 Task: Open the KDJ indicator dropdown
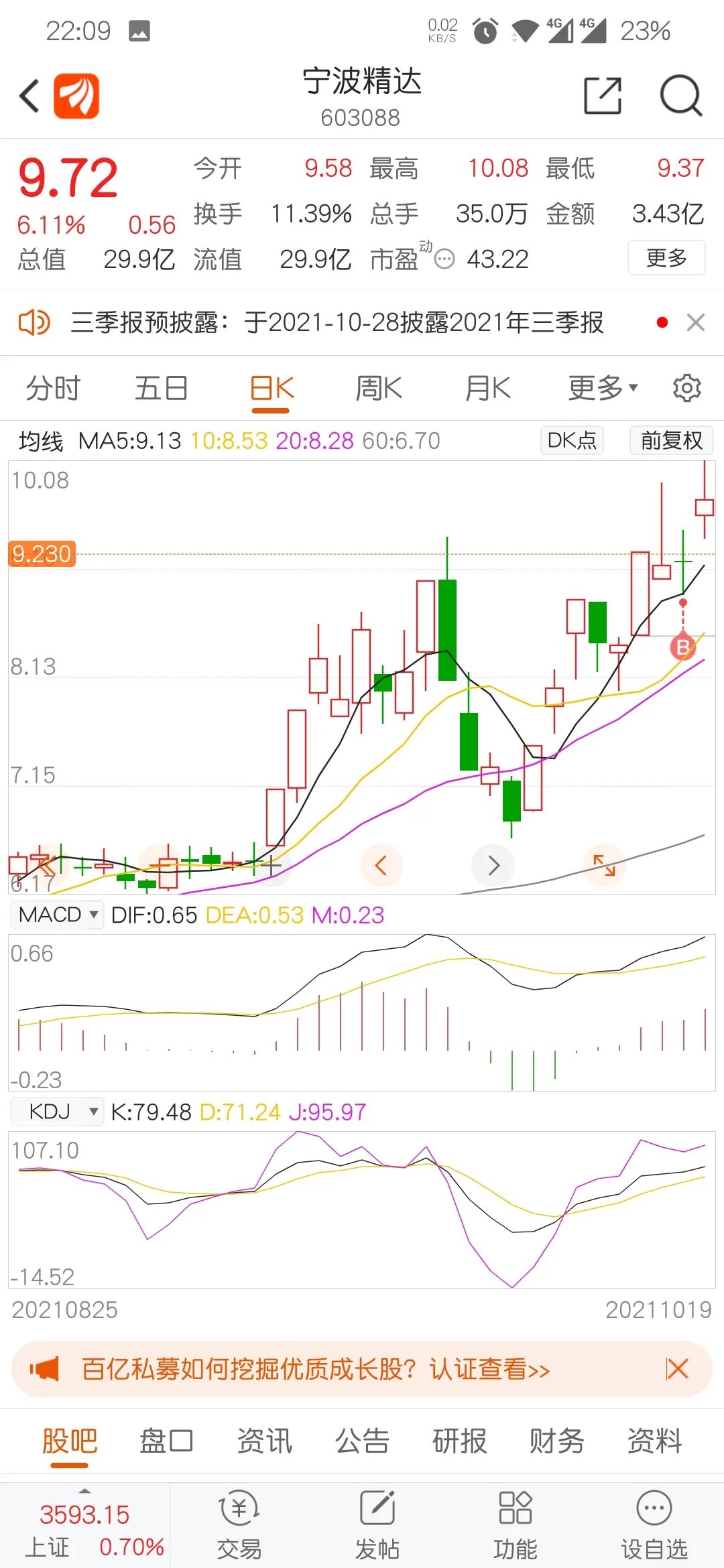pos(58,1112)
